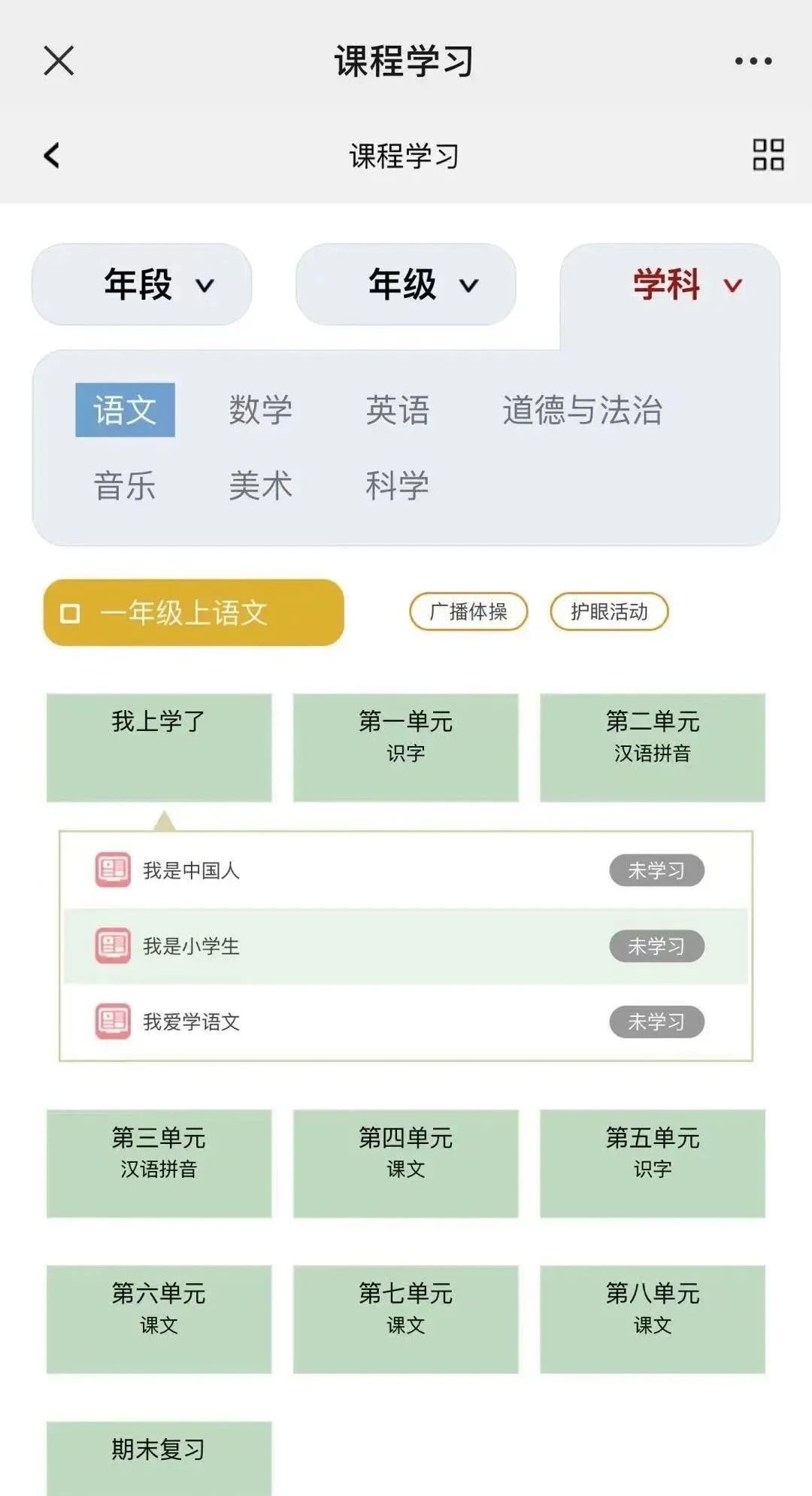Open 第二单元 汉语拼音 unit

coord(652,747)
